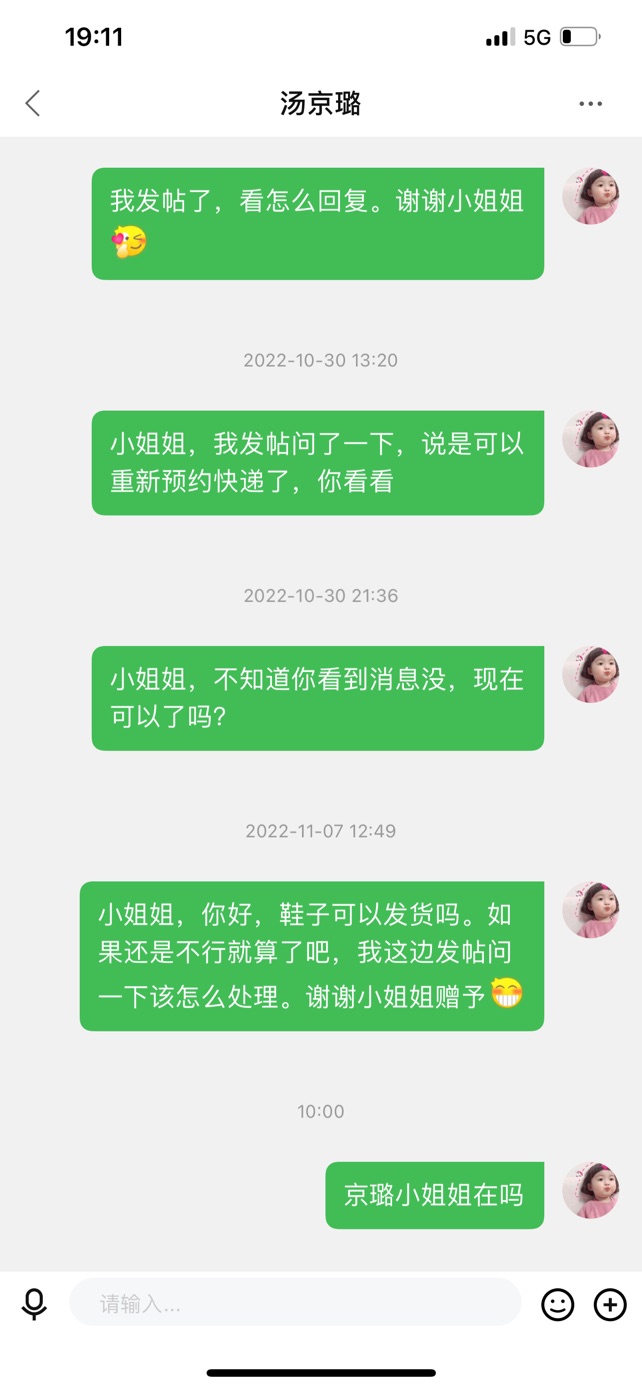Screen dimensions: 642x1389
Task: Tap the voice input microphone
Action: 34,1304
